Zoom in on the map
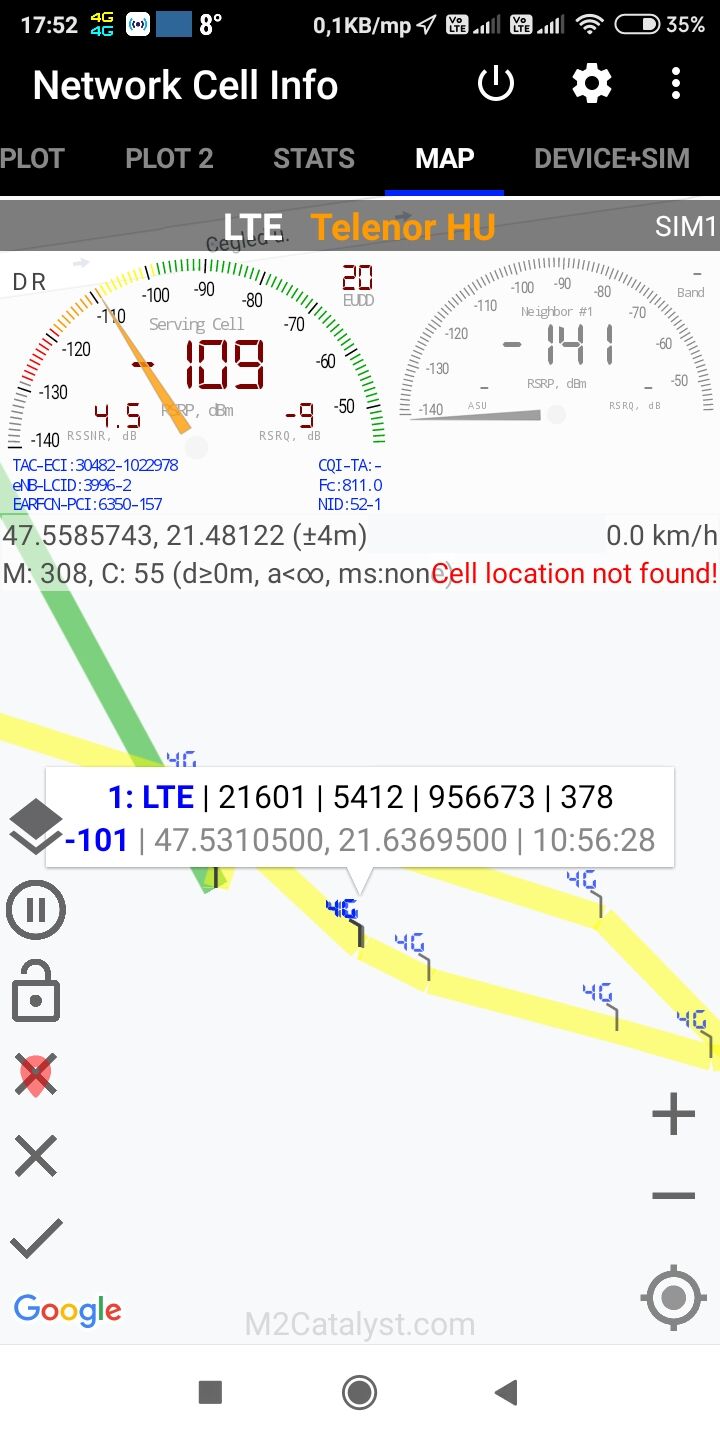The height and width of the screenshot is (1440, 720). [x=673, y=1114]
